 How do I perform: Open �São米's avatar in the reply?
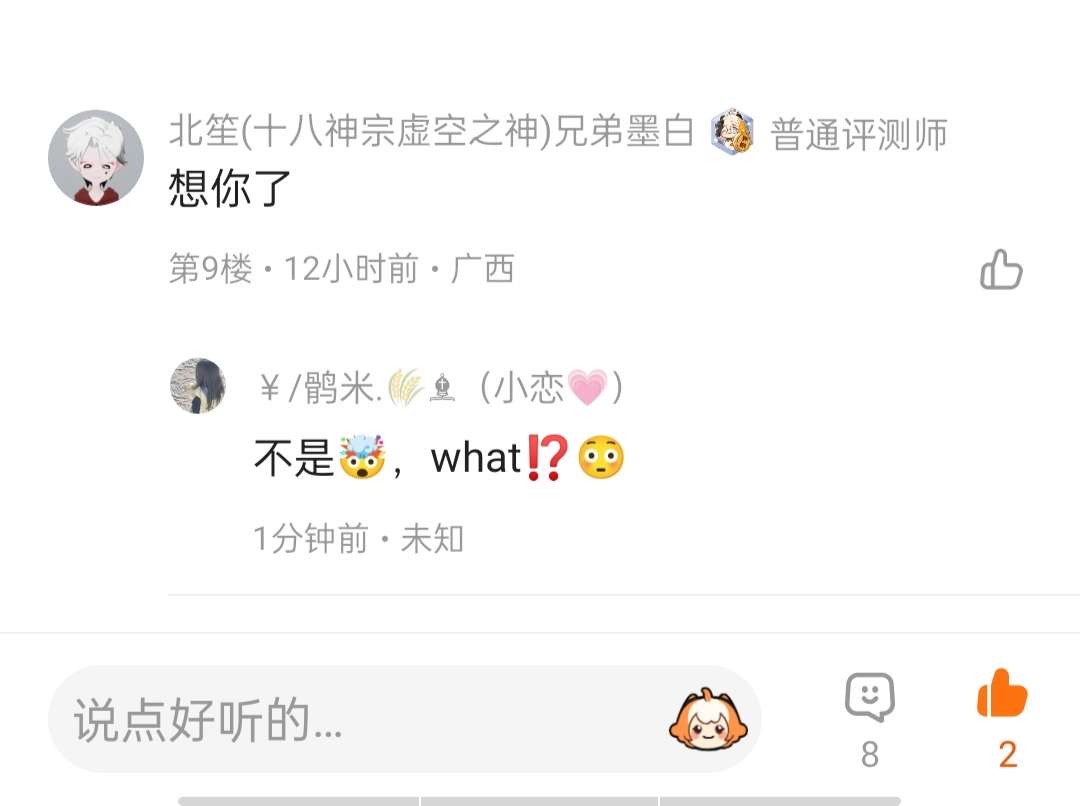[x=198, y=386]
